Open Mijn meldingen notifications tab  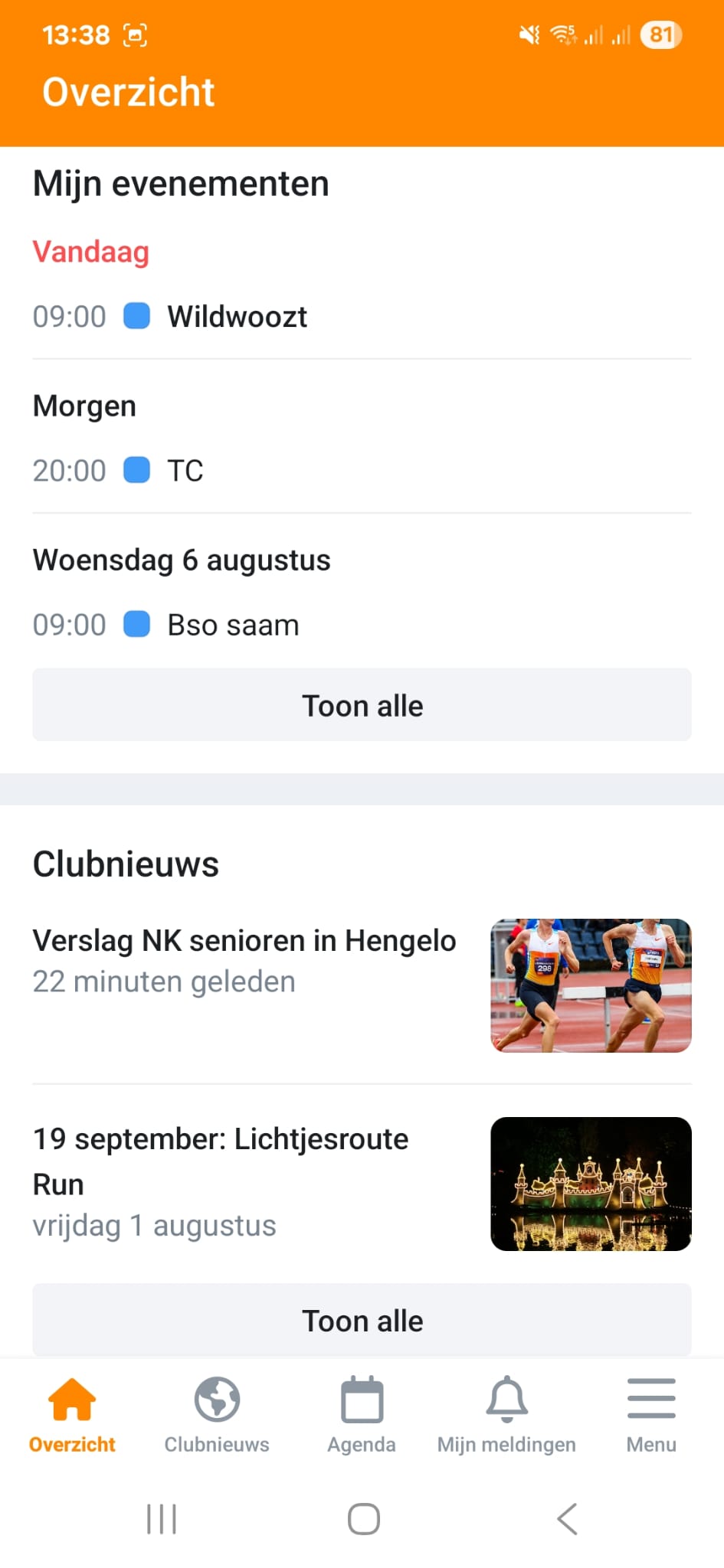(x=506, y=1415)
